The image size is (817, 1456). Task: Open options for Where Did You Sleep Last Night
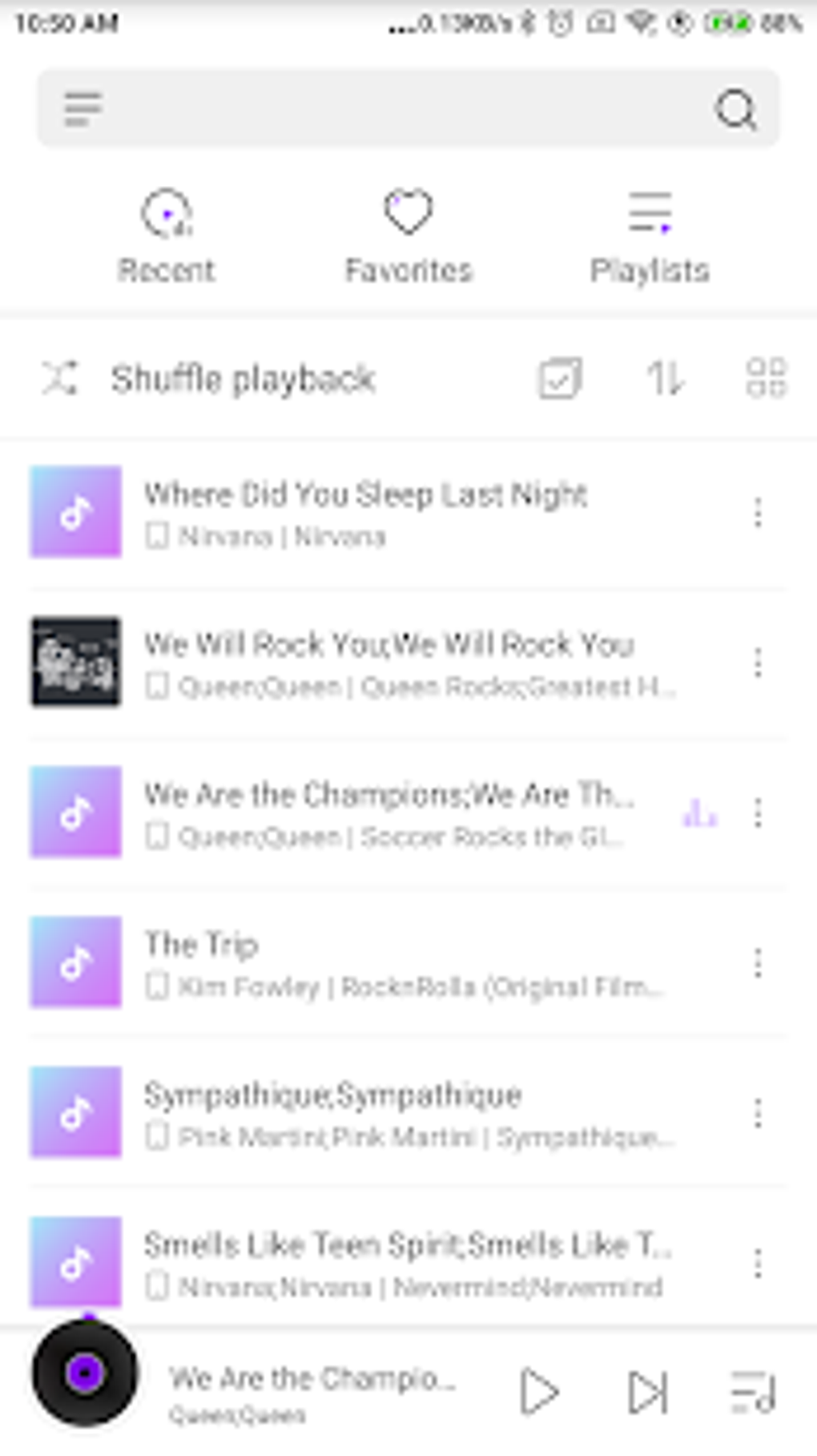click(x=758, y=512)
